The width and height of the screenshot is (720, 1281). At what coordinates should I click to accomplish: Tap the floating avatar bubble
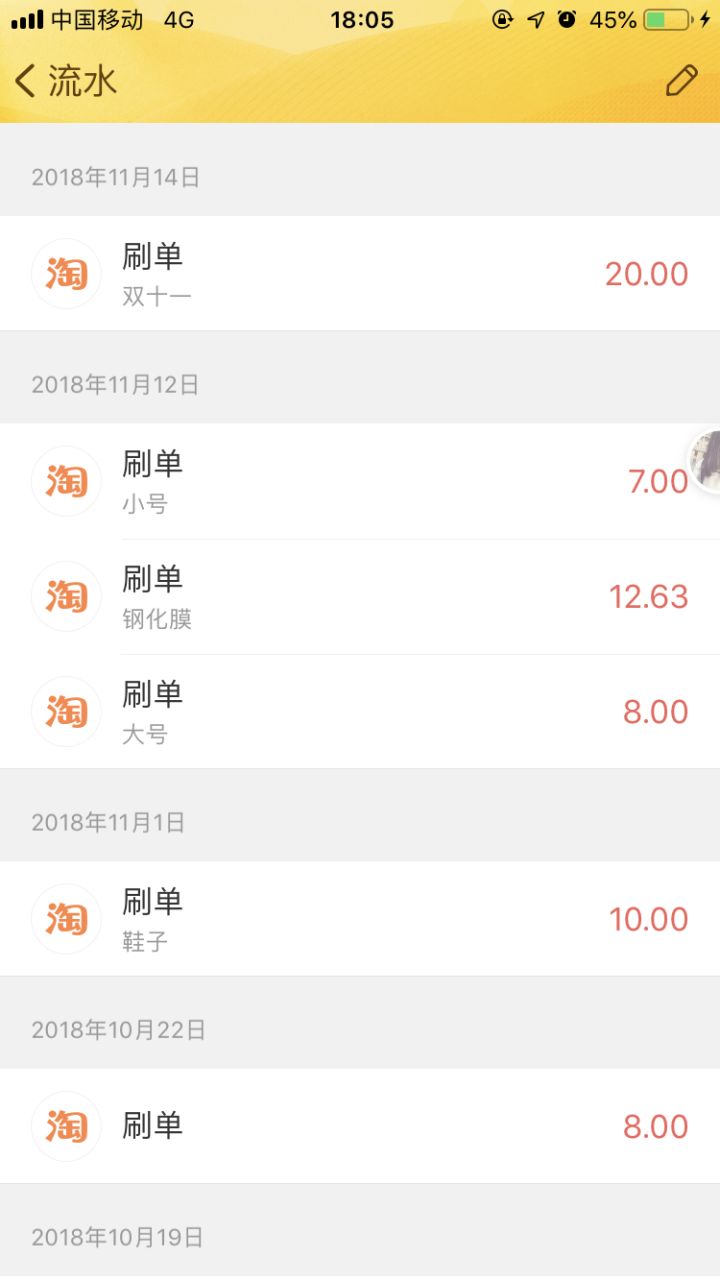[706, 460]
